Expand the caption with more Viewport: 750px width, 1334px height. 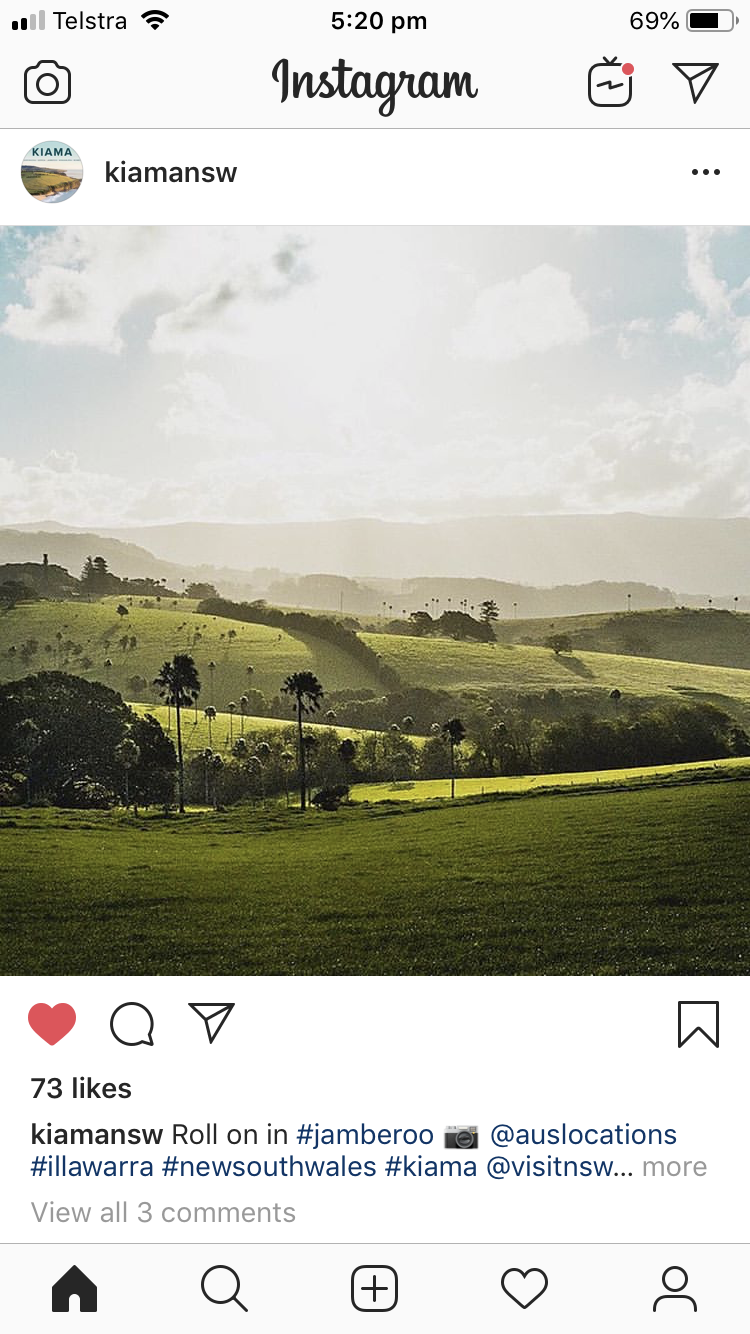(674, 1167)
